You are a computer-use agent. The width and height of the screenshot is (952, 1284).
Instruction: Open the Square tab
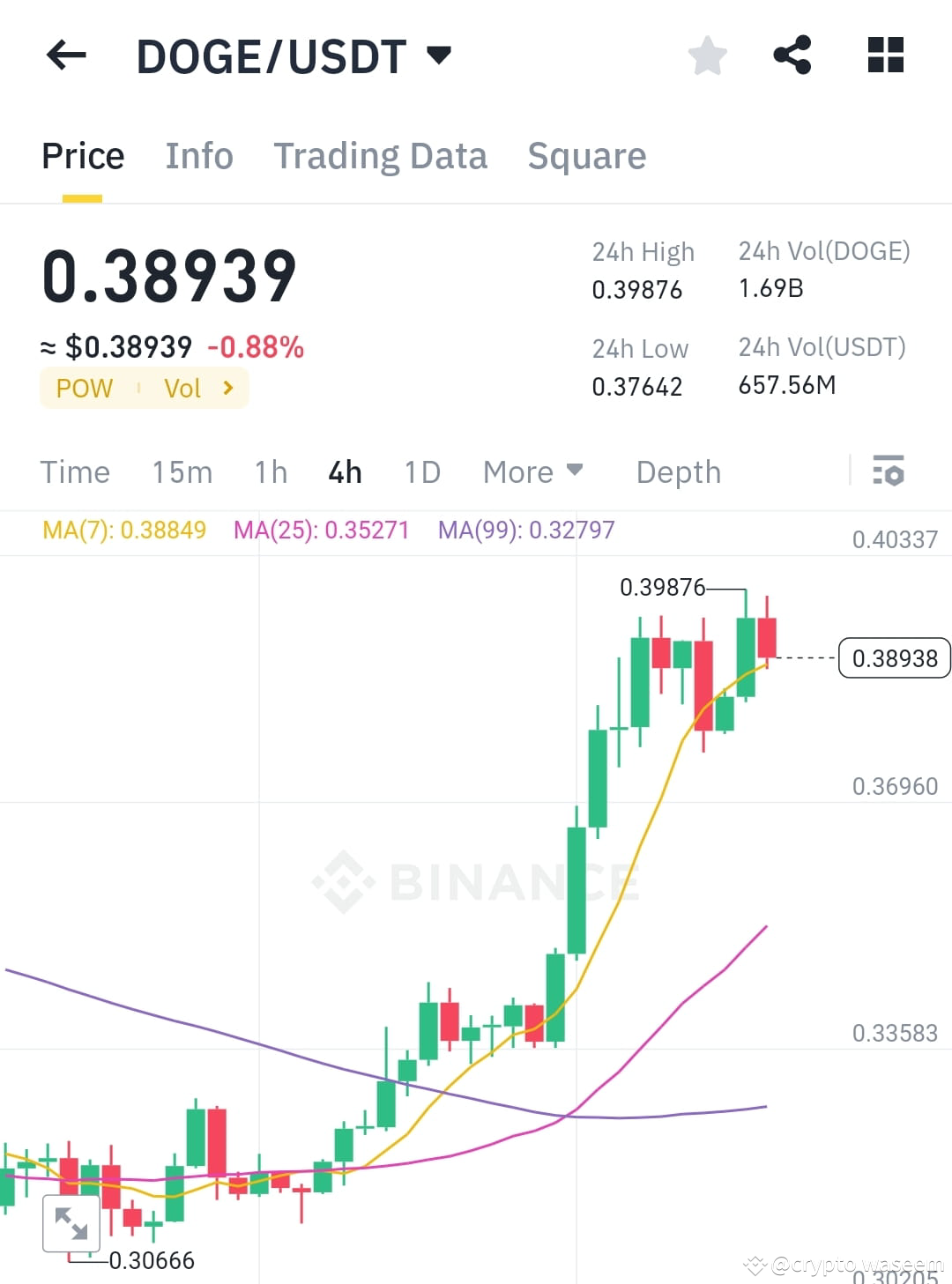point(587,156)
